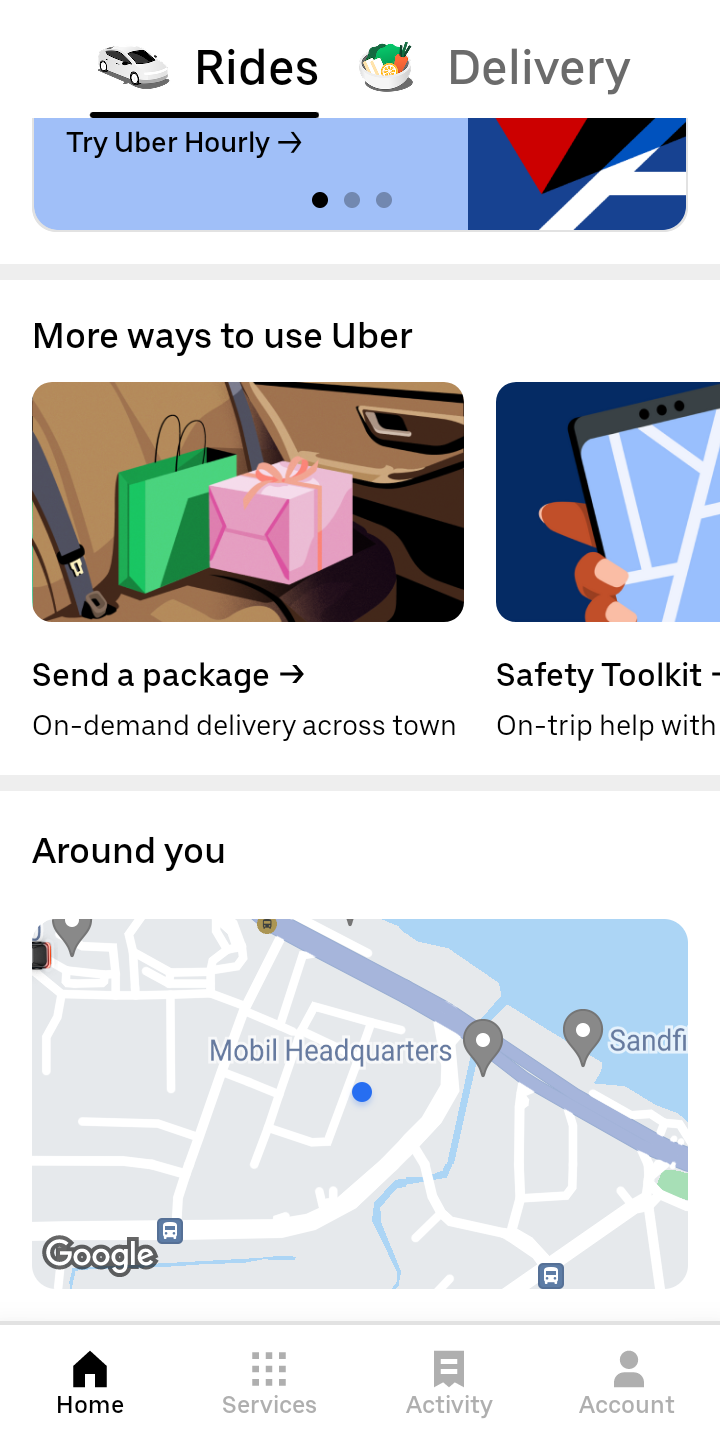Open the Around you map
Viewport: 720px width, 1449px height.
coord(360,1103)
